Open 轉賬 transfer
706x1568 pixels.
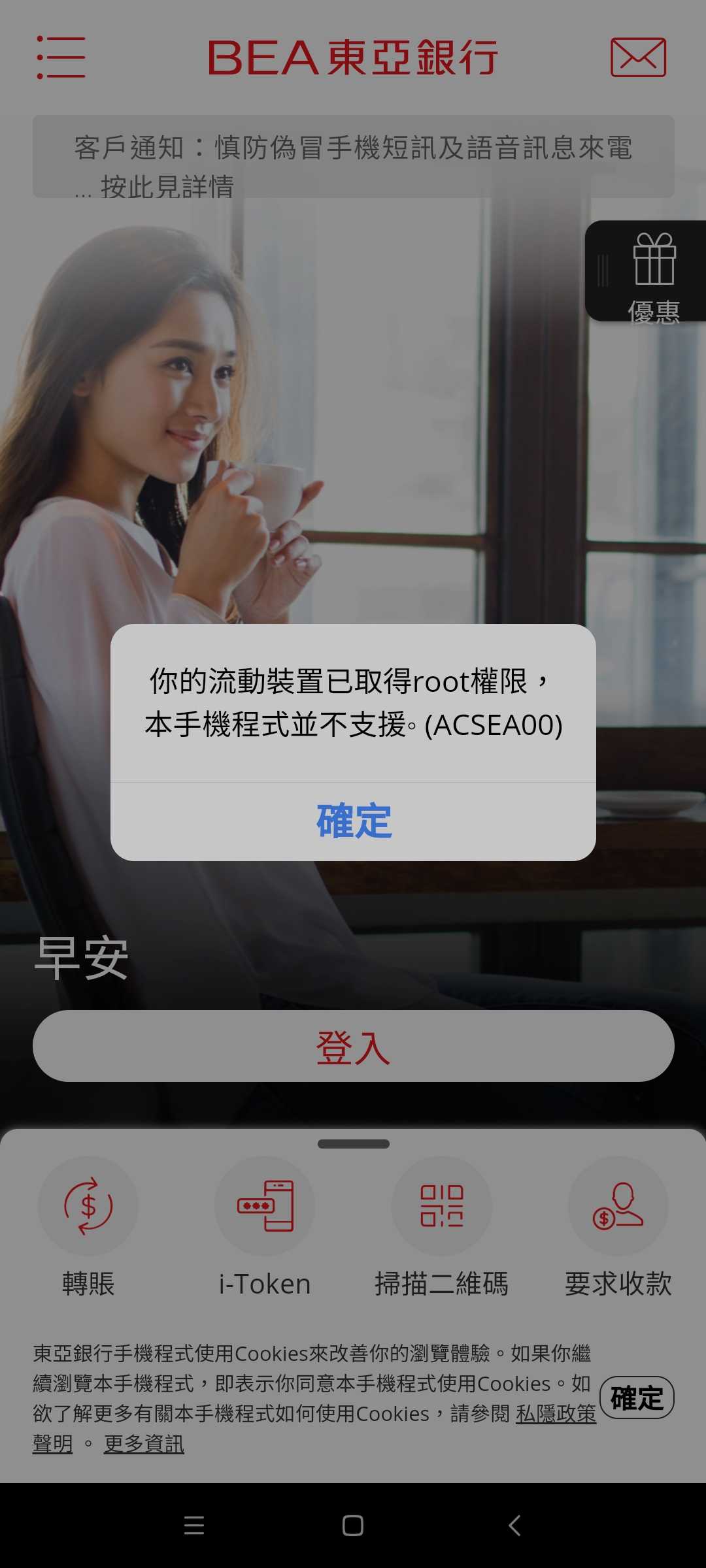[x=88, y=1207]
